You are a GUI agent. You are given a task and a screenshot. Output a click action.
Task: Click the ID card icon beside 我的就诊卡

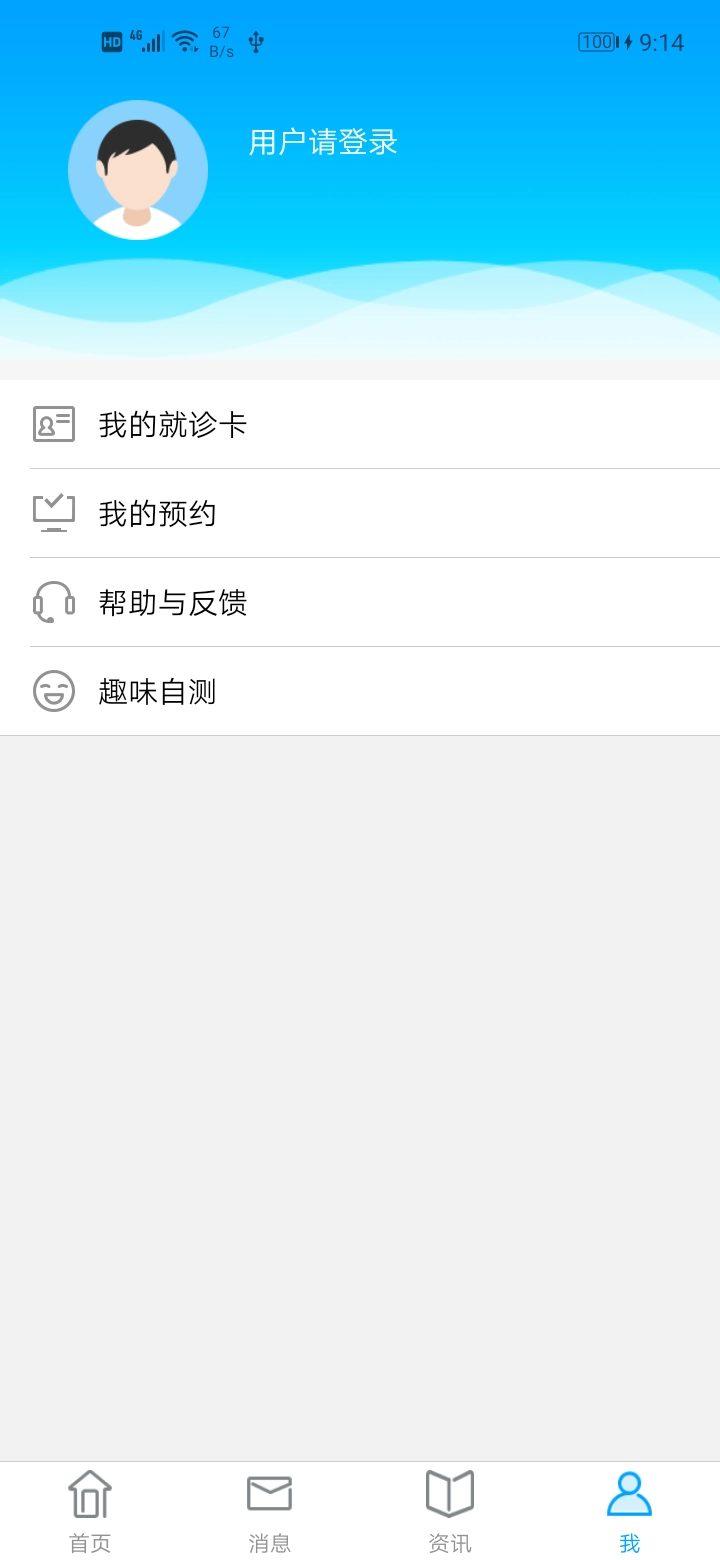(x=54, y=424)
